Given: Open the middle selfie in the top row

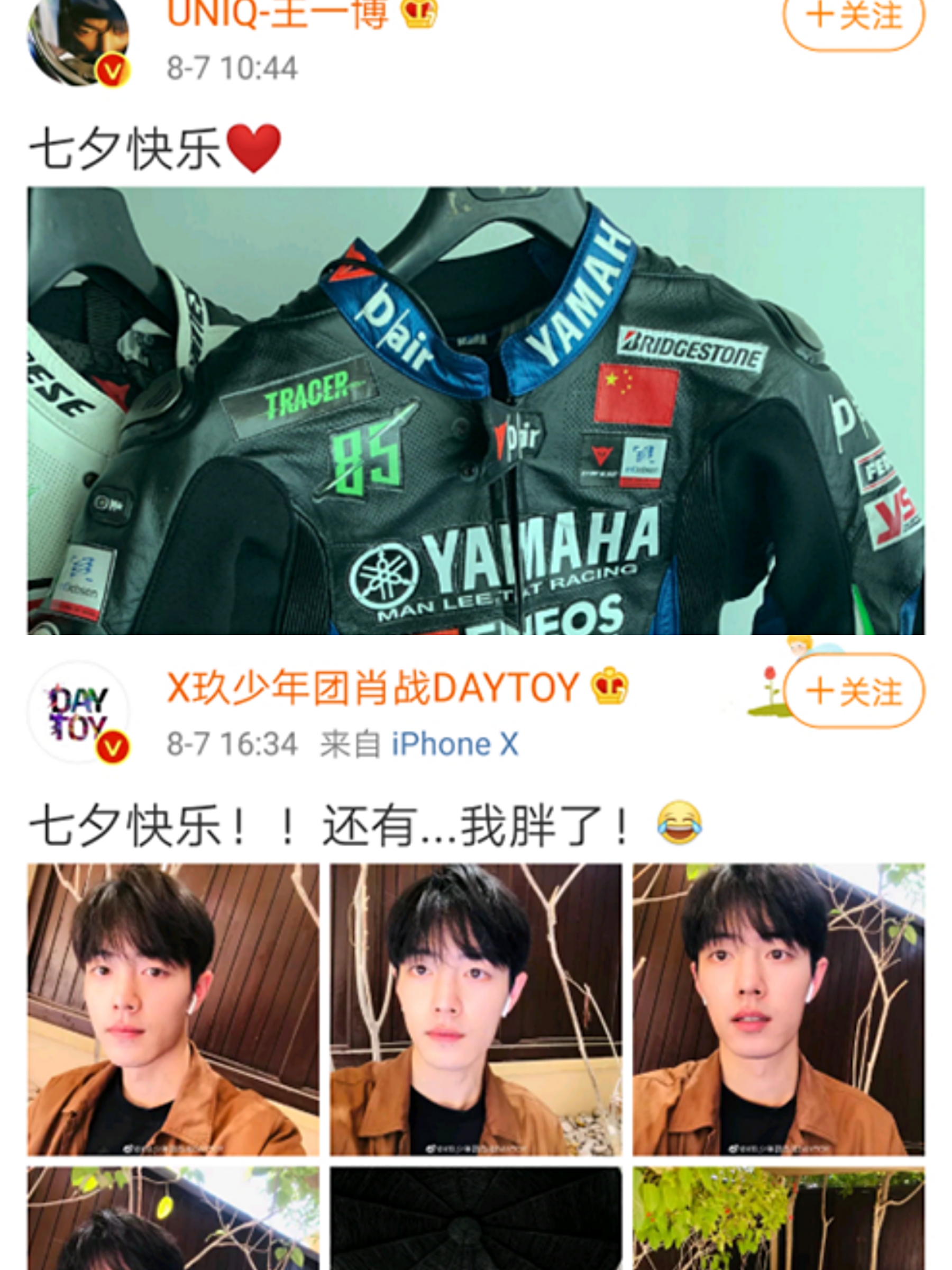Looking at the screenshot, I should [475, 1009].
